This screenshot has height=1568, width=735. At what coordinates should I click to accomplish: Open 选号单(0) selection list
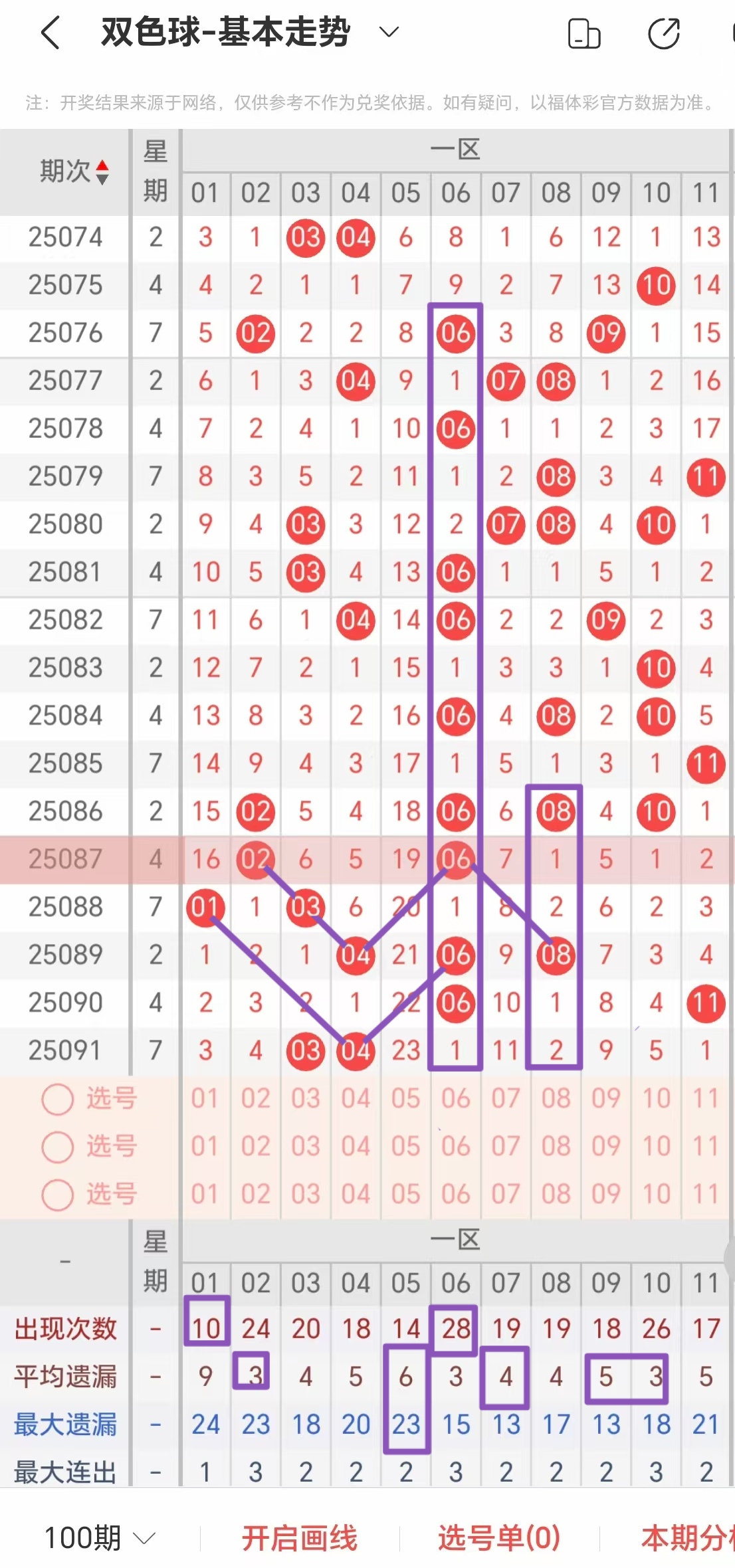point(499,1538)
